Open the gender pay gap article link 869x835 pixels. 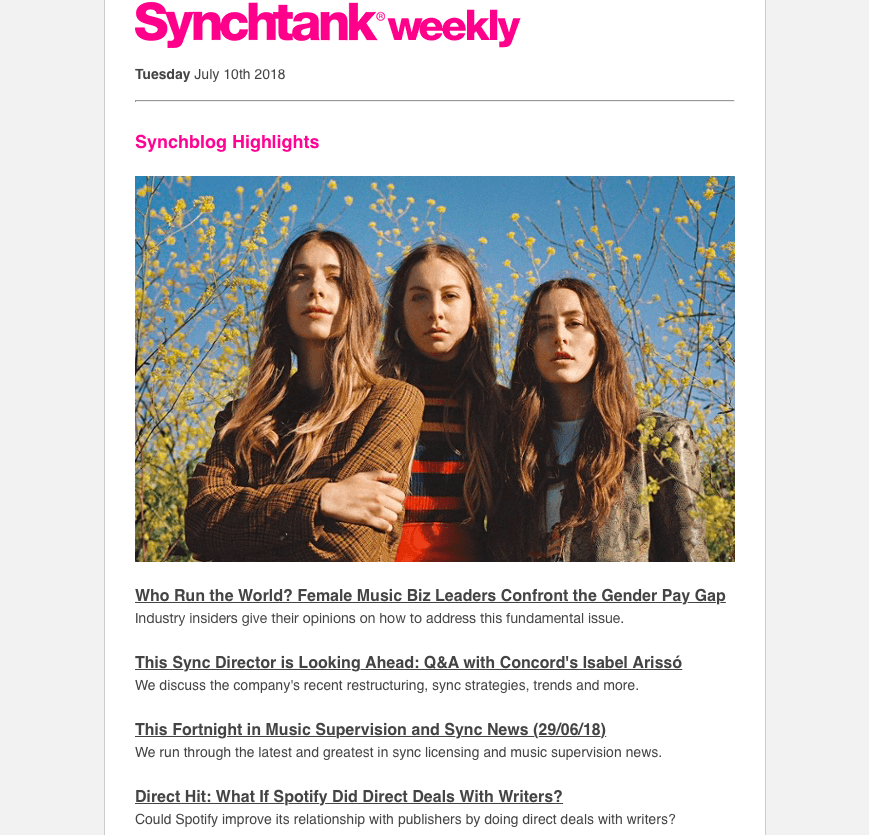pyautogui.click(x=430, y=596)
